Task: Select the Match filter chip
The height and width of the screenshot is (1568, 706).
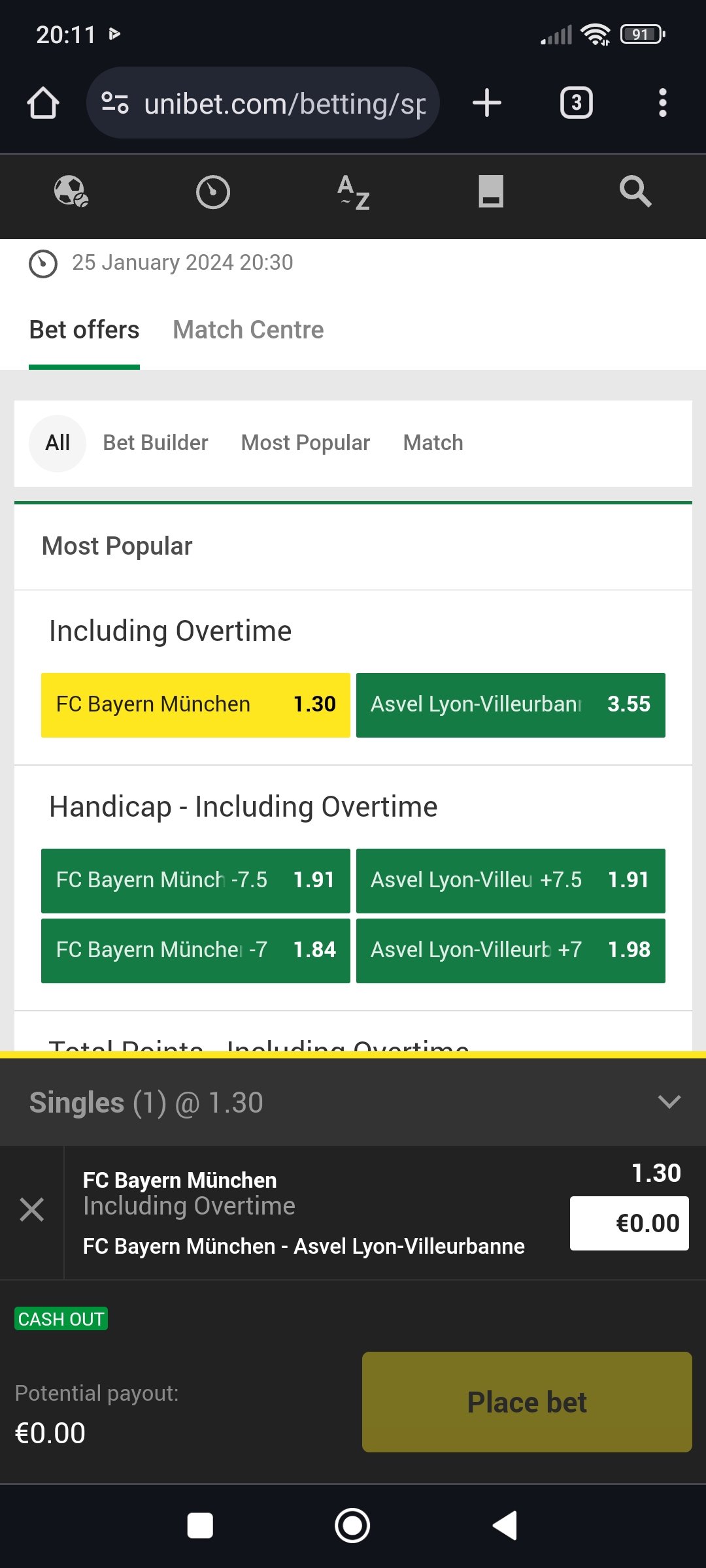Action: click(433, 443)
